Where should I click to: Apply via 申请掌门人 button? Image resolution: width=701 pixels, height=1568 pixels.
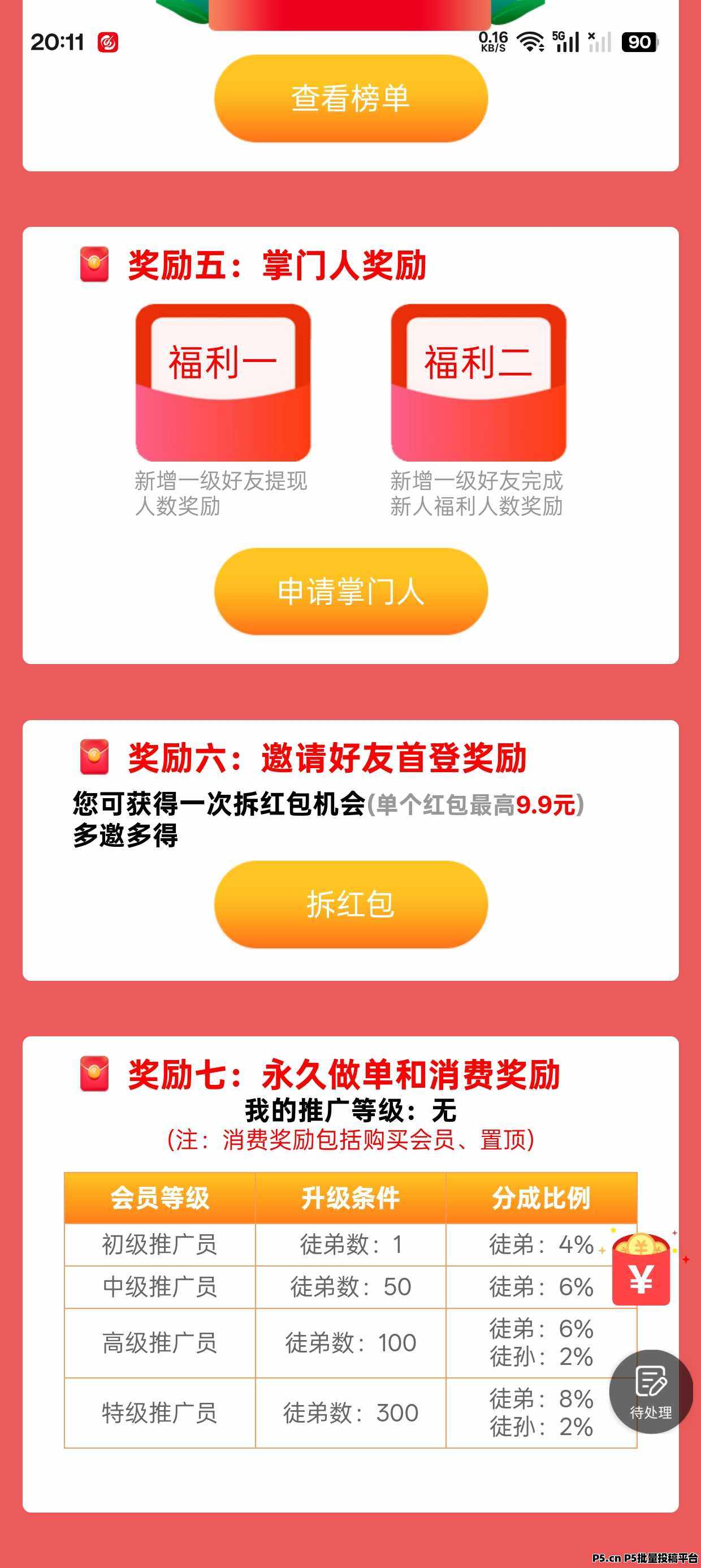point(350,591)
